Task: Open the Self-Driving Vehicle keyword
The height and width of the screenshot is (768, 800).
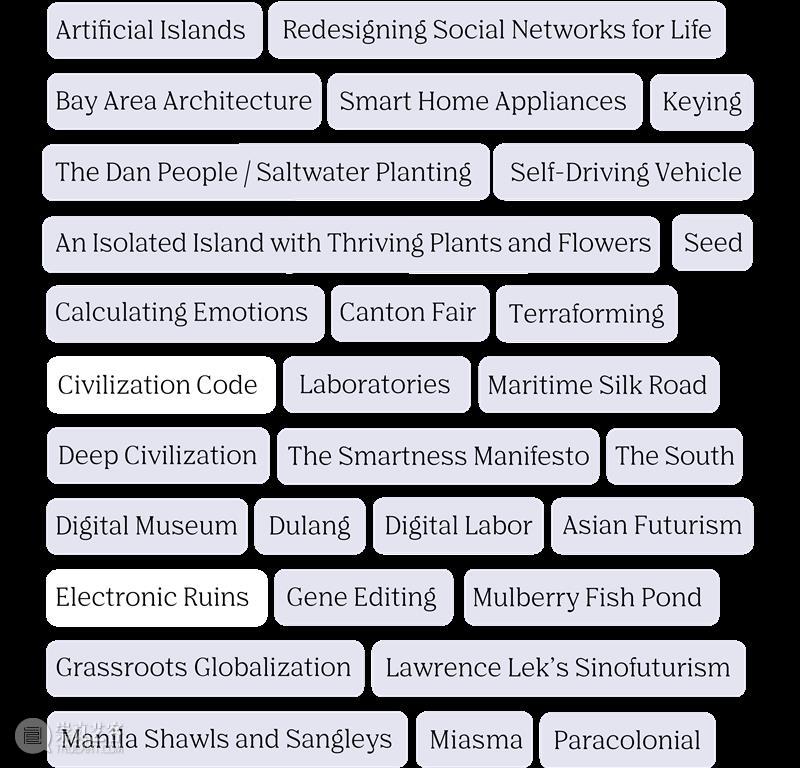Action: pos(624,172)
